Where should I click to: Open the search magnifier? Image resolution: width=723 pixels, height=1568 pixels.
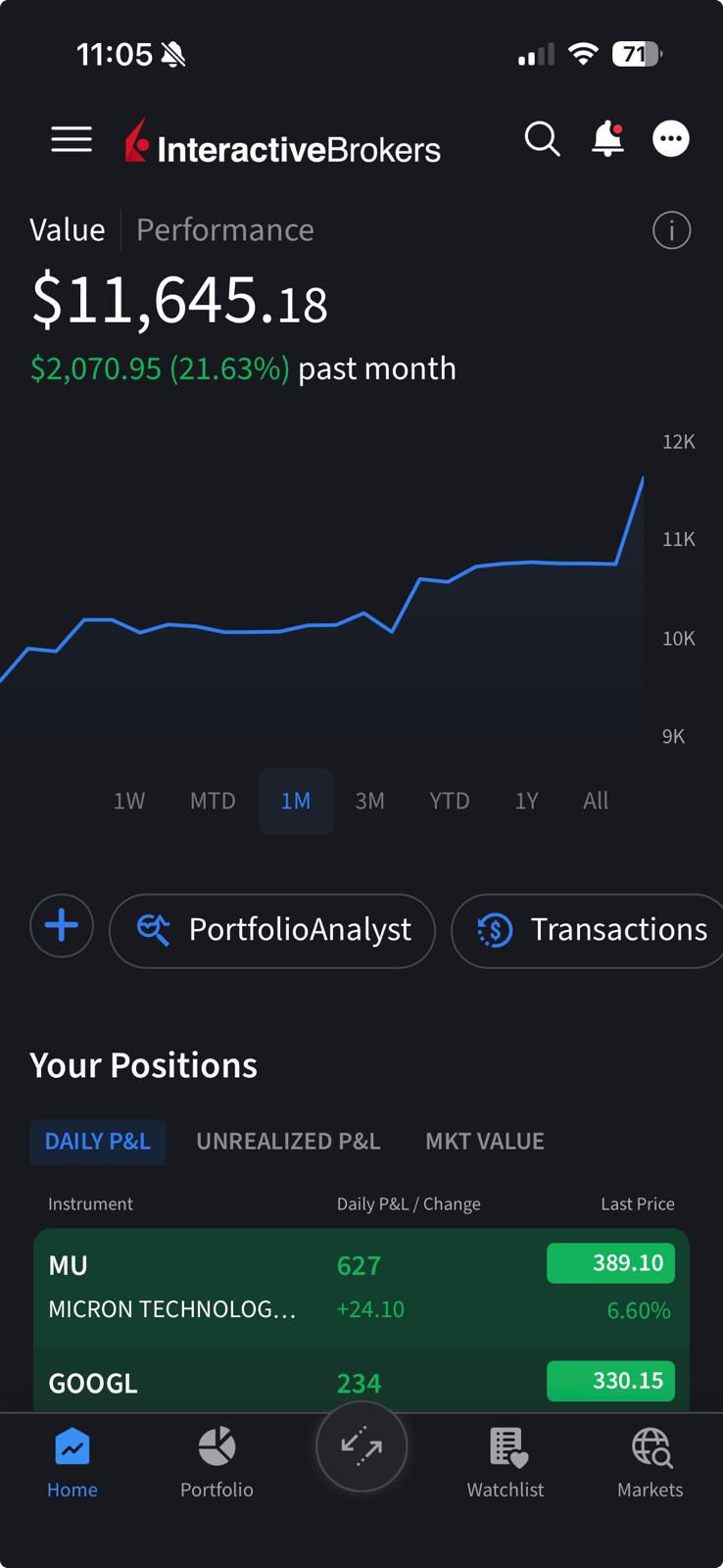(x=542, y=139)
